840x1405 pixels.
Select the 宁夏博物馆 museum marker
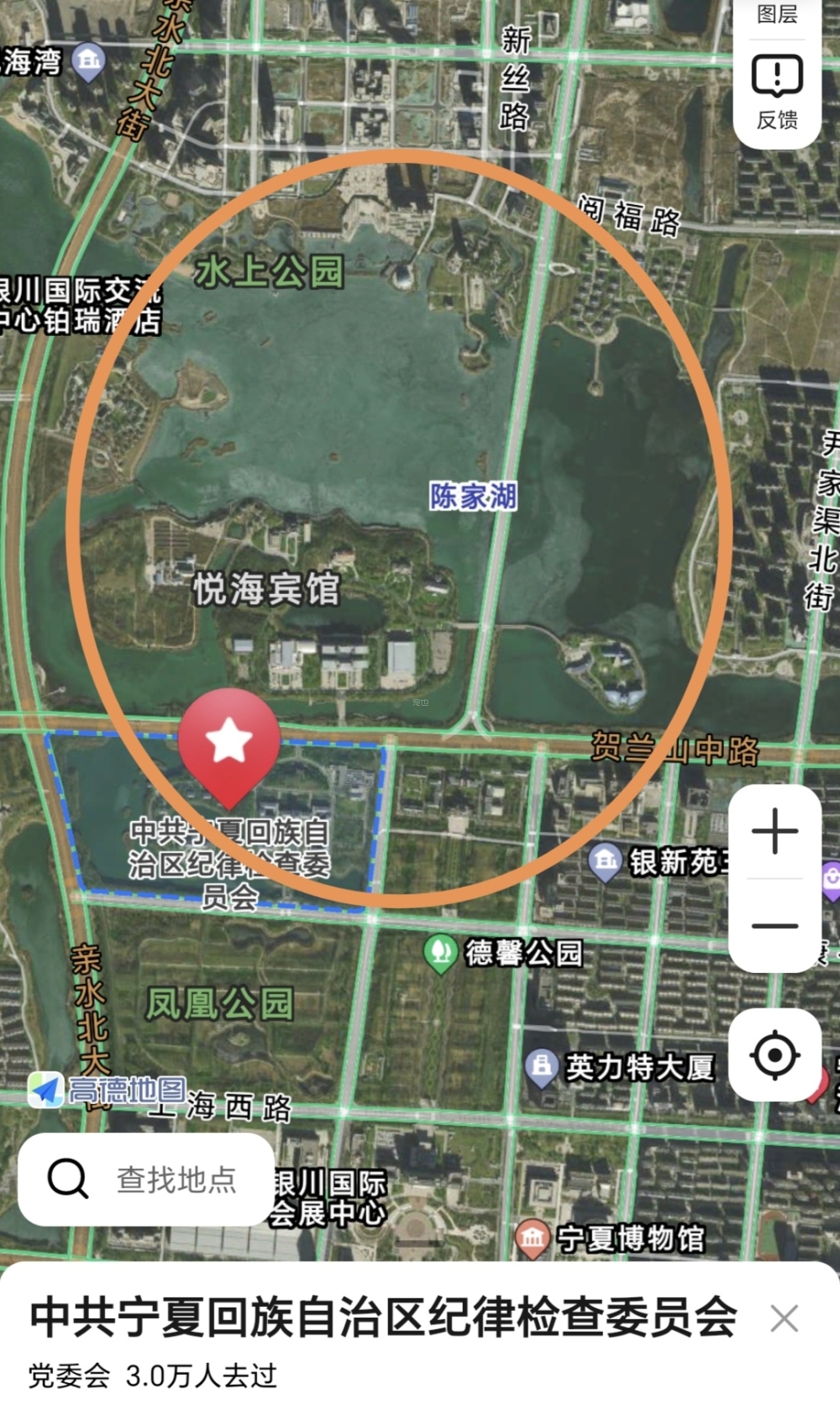532,1238
